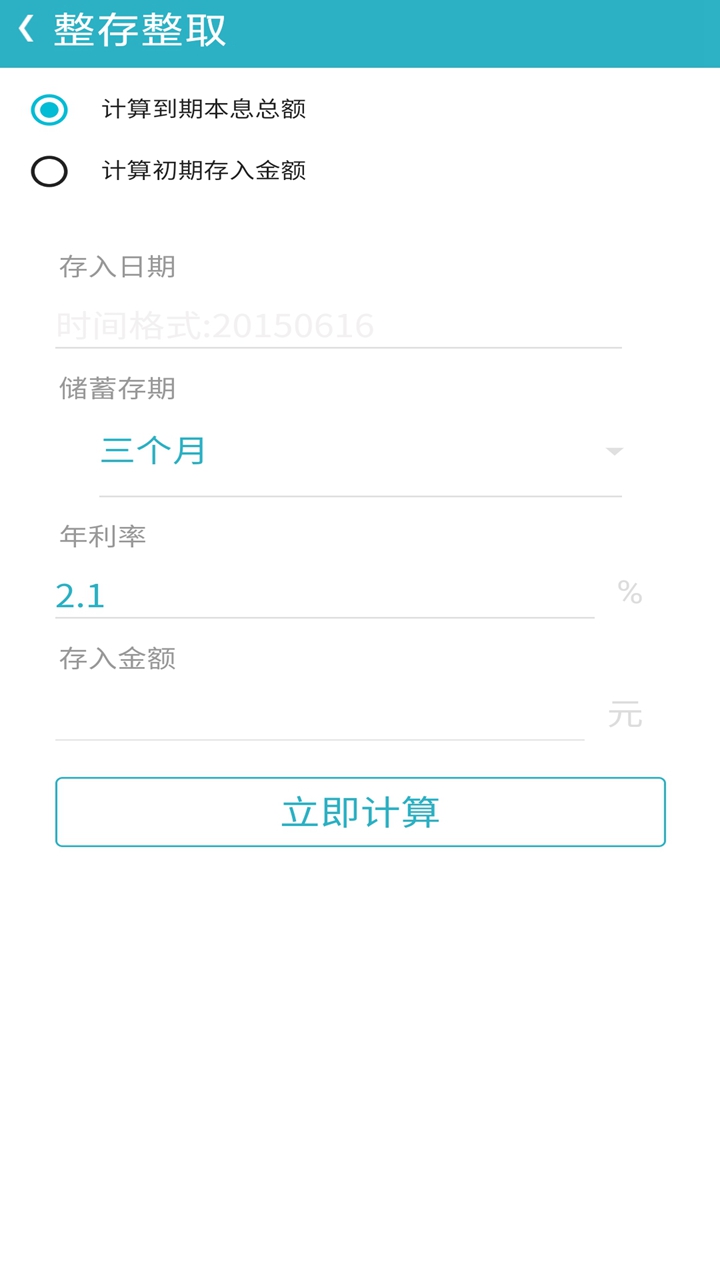The width and height of the screenshot is (720, 1280).
Task: Click the date placeholder 时间格式:20150616
Action: point(215,325)
